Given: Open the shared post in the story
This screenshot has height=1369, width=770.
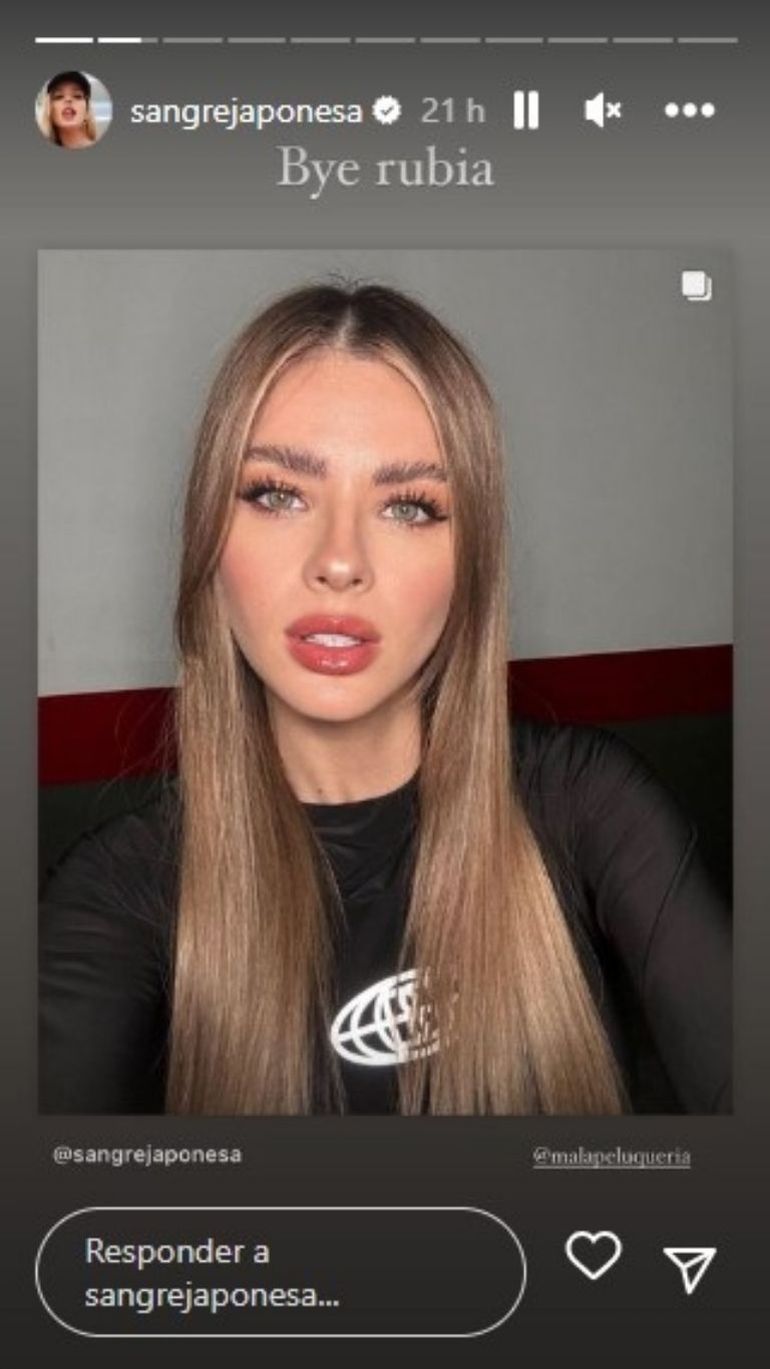Looking at the screenshot, I should pyautogui.click(x=385, y=680).
